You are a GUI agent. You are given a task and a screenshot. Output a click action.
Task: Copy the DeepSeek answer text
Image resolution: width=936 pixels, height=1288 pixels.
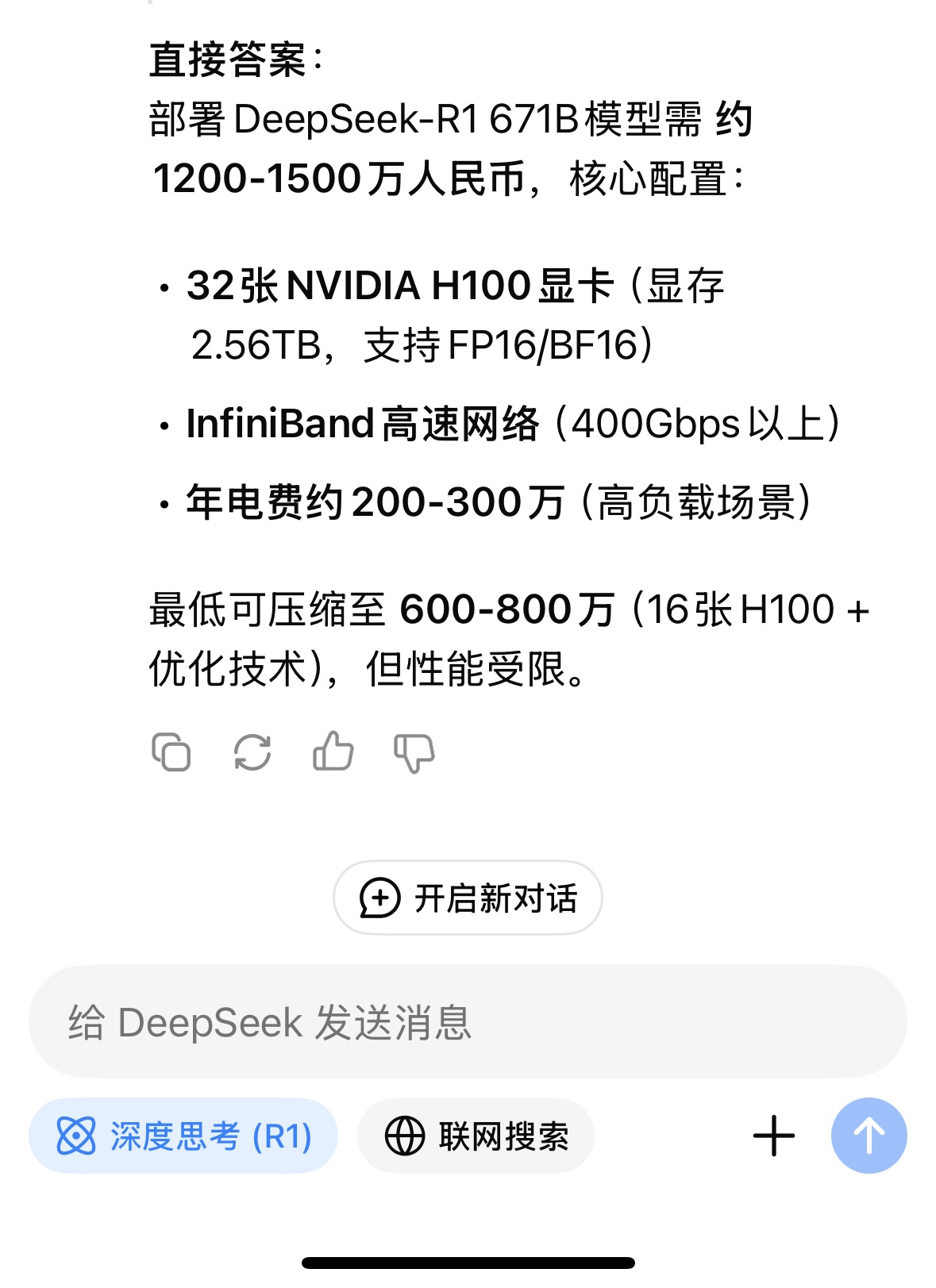point(171,752)
